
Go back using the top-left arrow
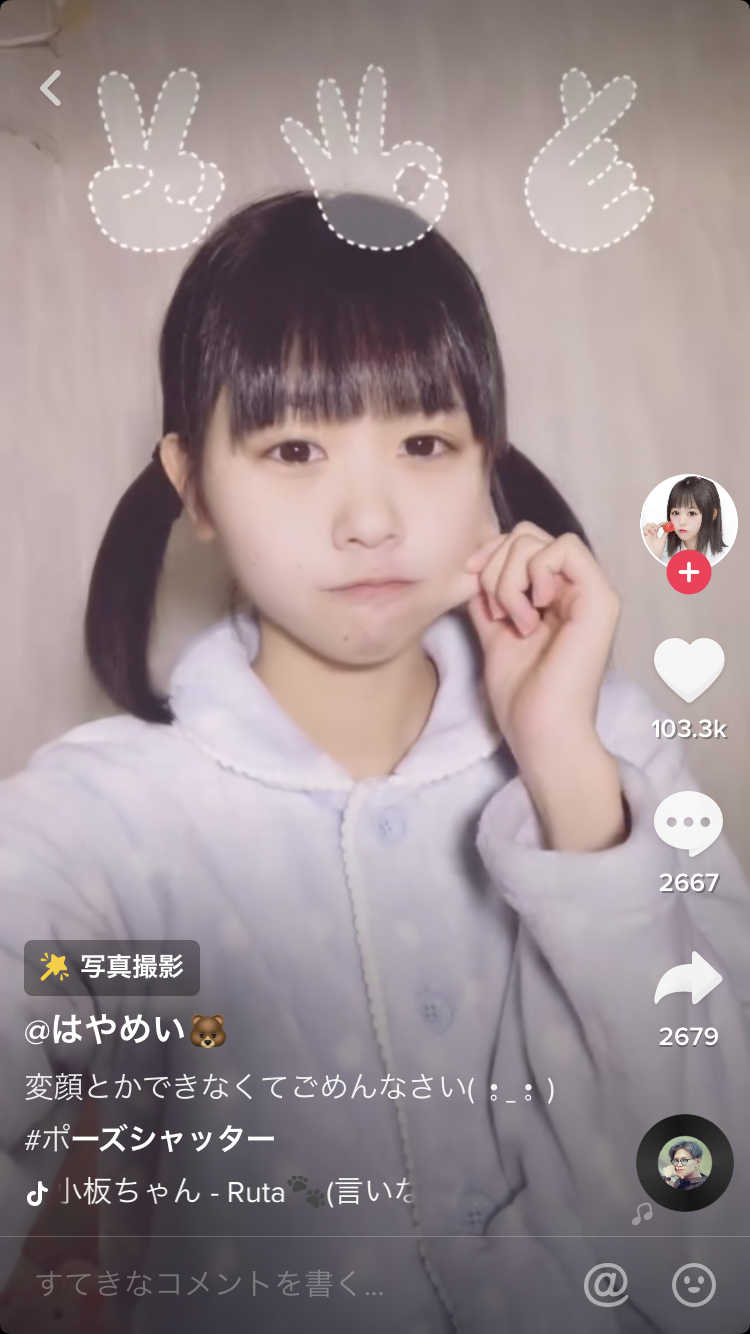(x=51, y=88)
